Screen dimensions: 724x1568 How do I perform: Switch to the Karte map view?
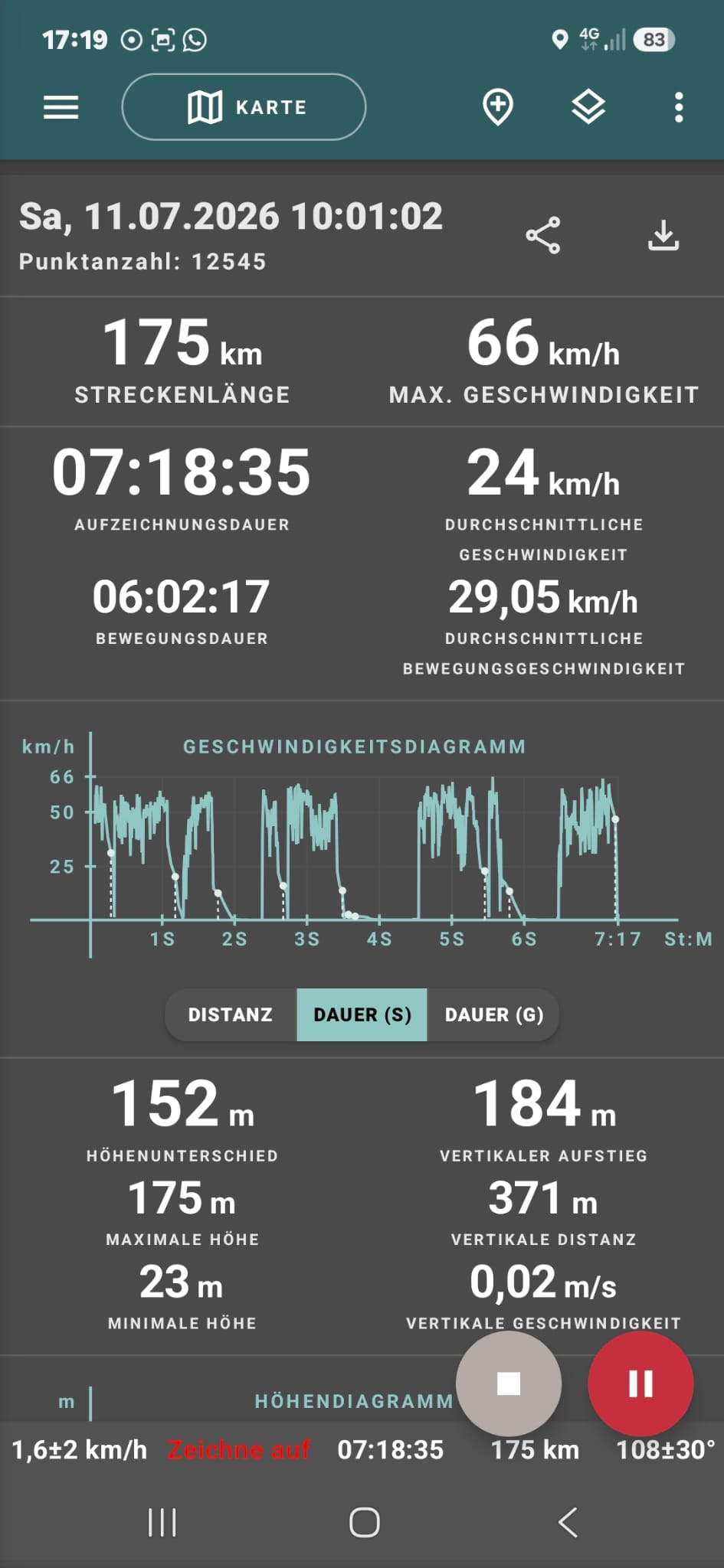pyautogui.click(x=244, y=107)
